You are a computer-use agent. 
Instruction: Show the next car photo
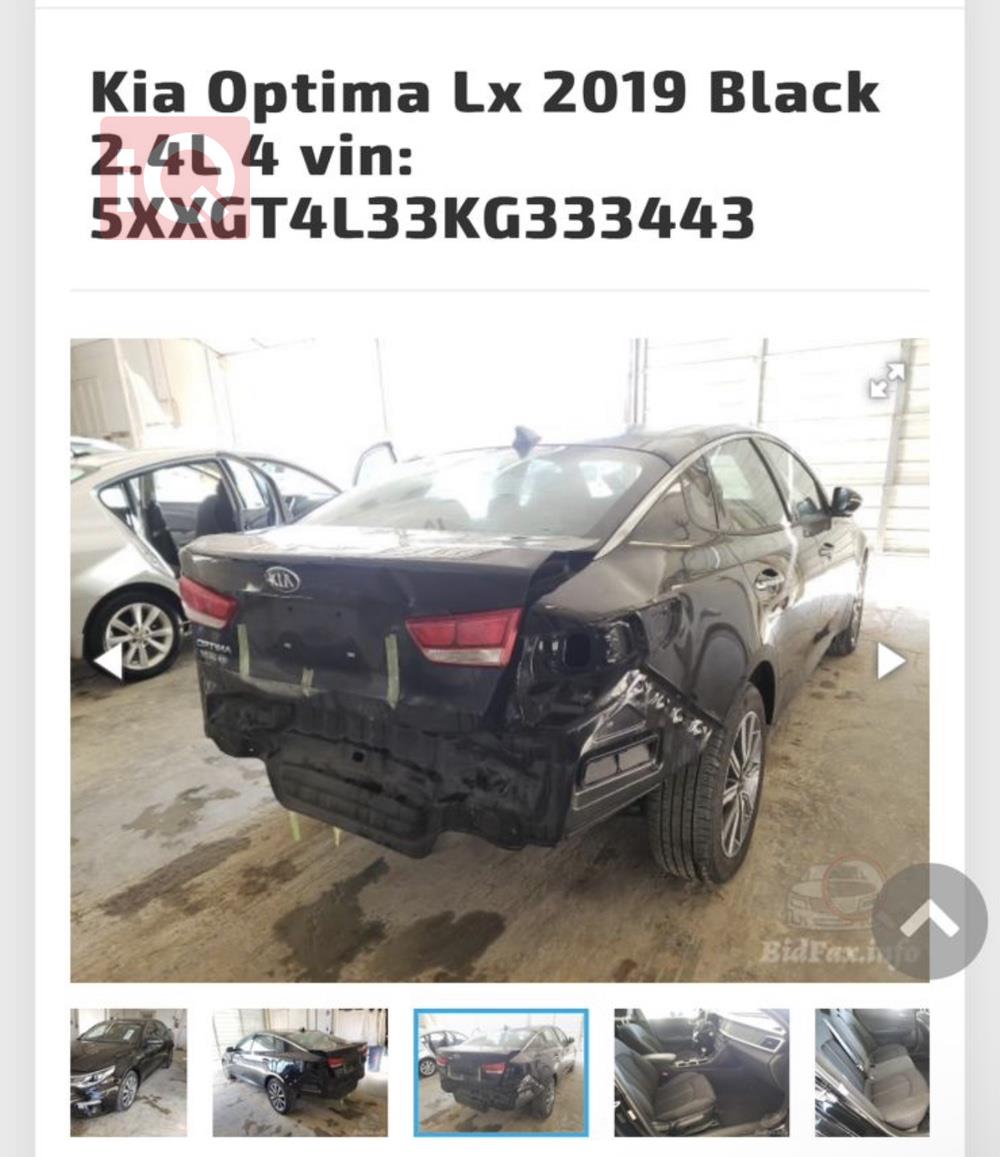point(890,661)
